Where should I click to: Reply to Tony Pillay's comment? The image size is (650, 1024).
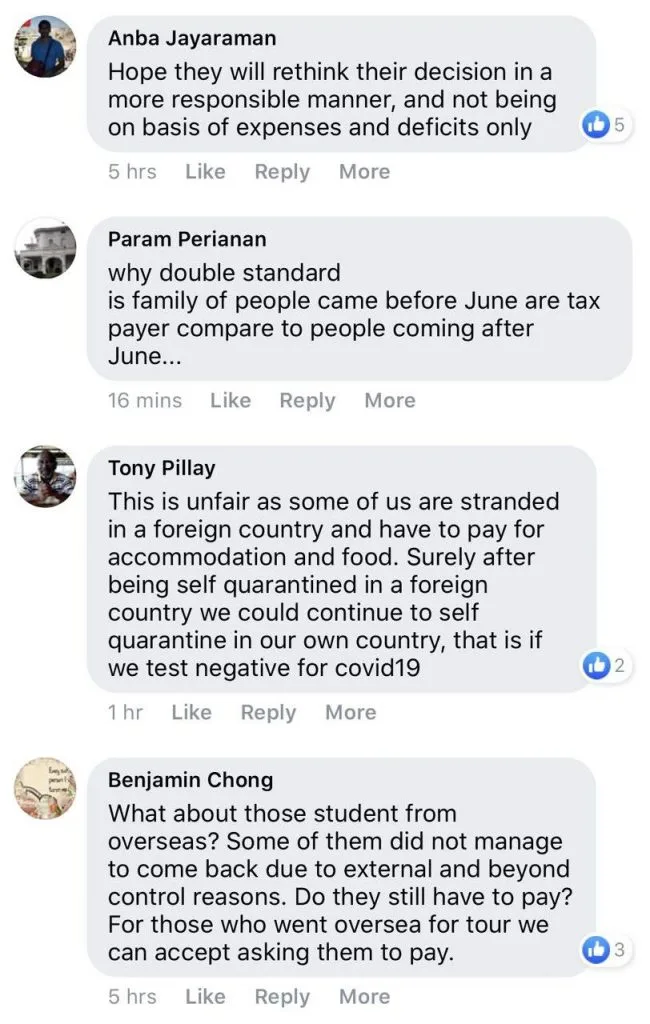(x=268, y=713)
